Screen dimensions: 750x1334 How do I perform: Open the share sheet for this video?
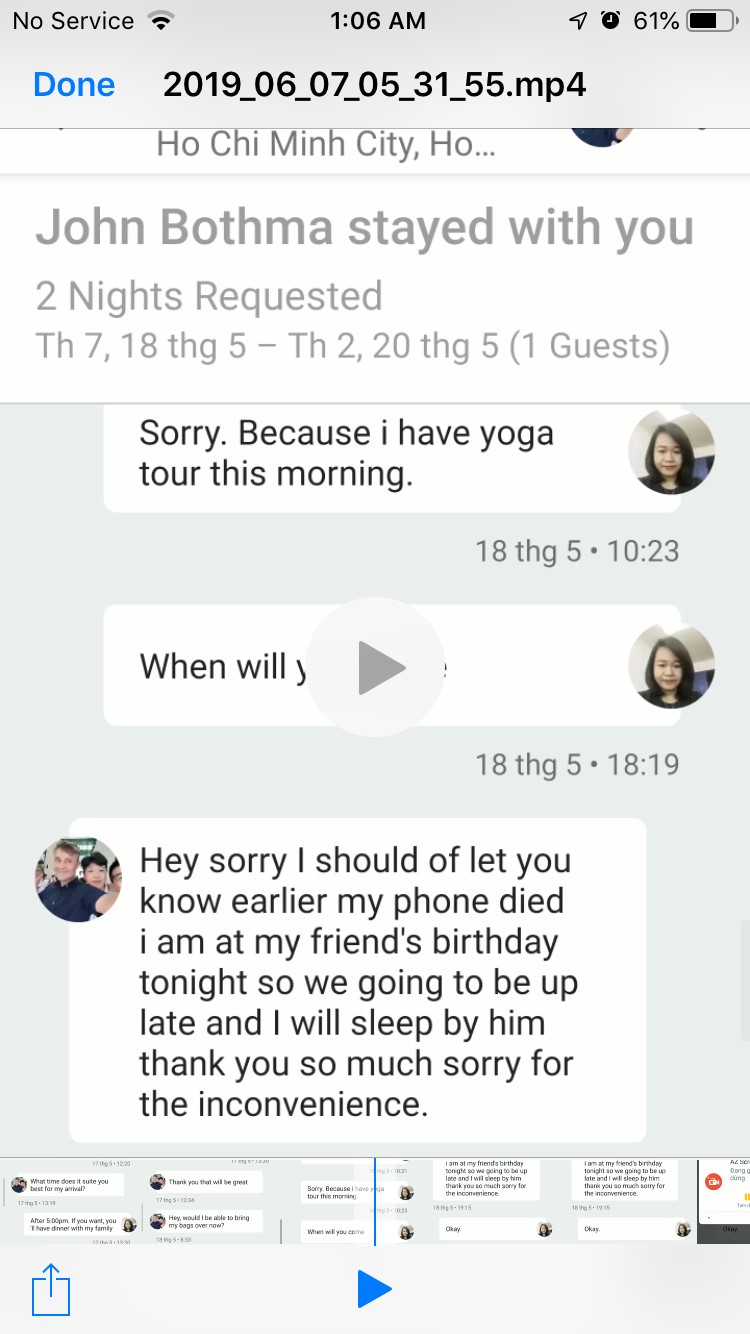(x=51, y=1290)
